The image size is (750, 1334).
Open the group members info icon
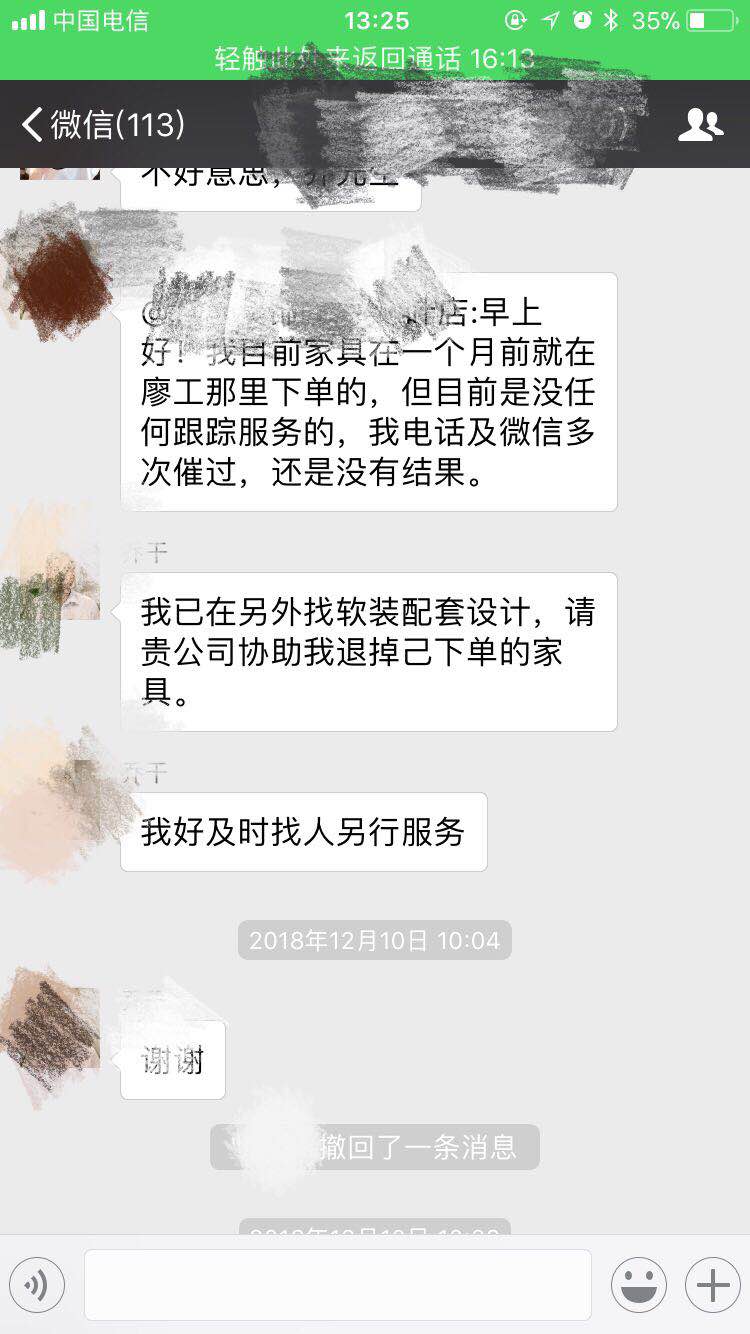(700, 125)
